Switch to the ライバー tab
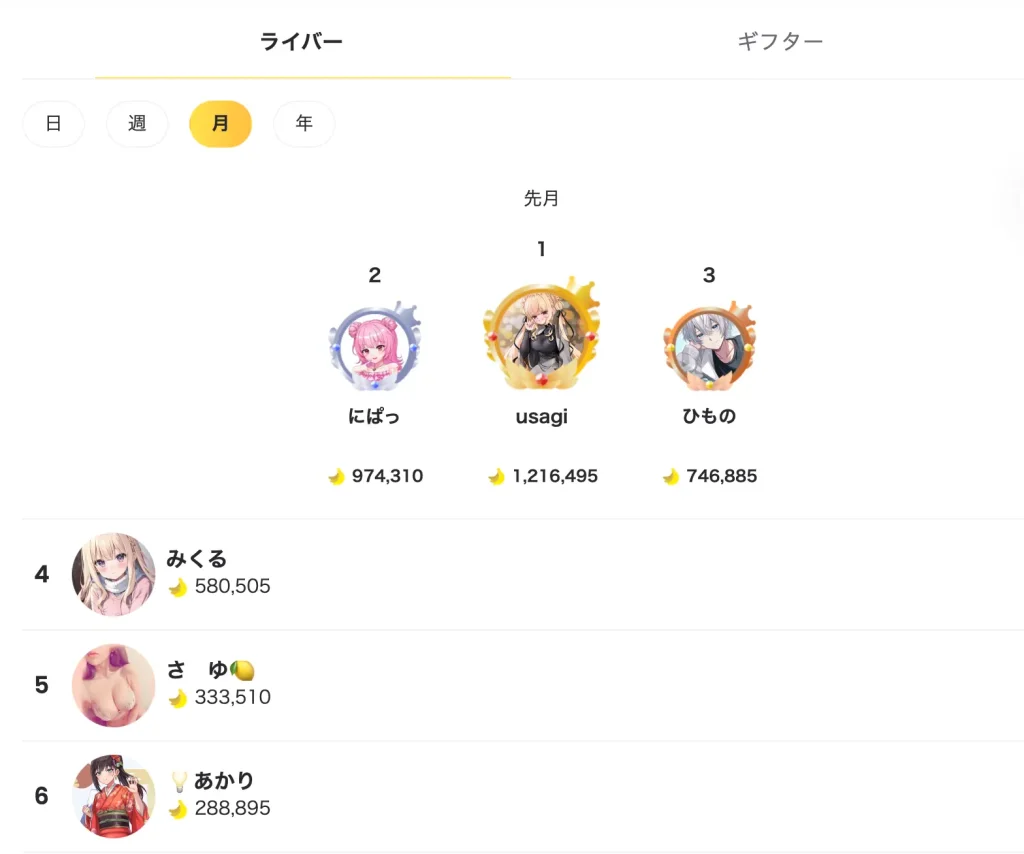This screenshot has width=1024, height=854. coord(302,42)
